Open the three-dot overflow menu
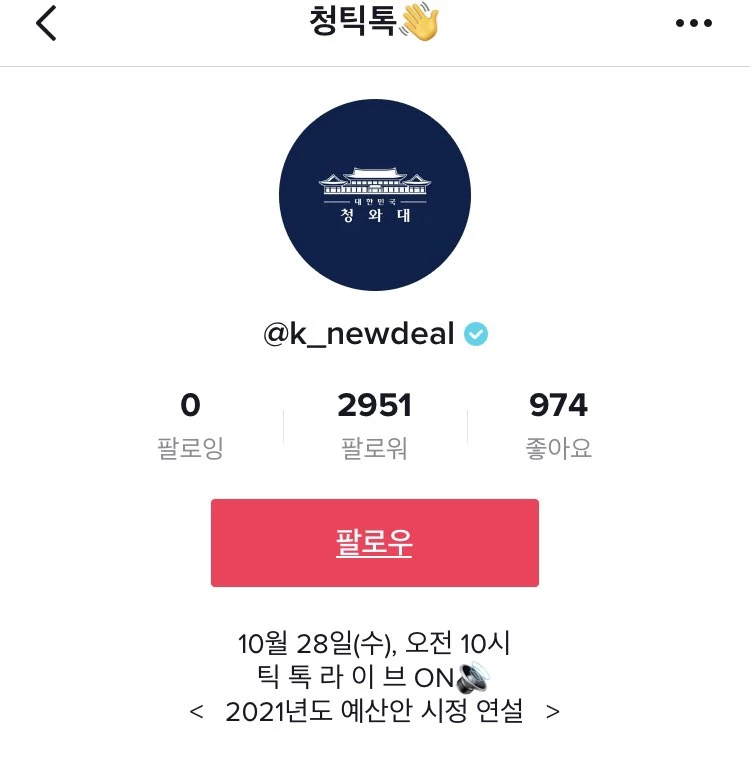Viewport: 750px width, 768px height. point(694,24)
